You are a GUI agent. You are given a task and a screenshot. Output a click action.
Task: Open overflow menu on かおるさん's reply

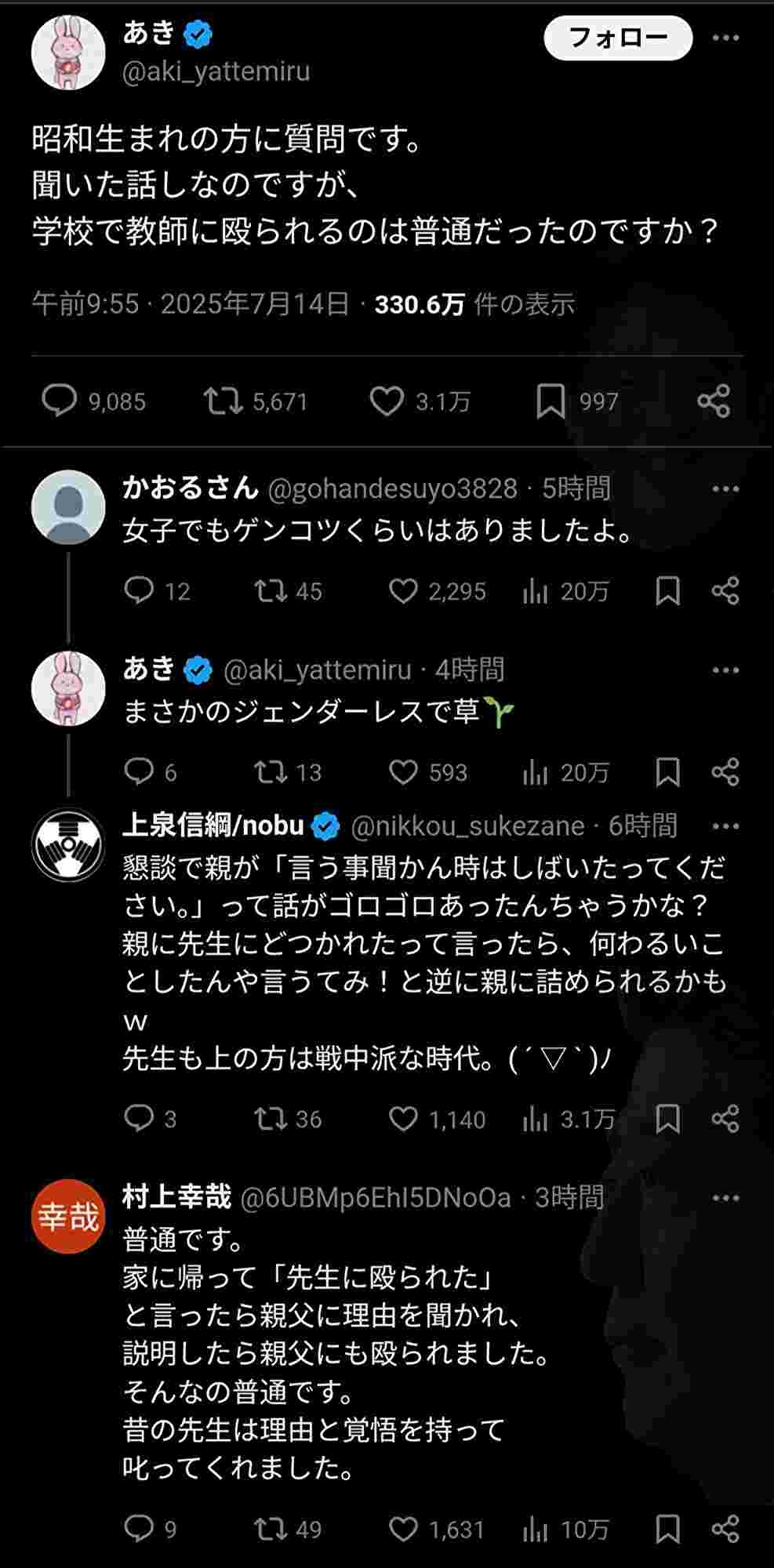tap(725, 488)
